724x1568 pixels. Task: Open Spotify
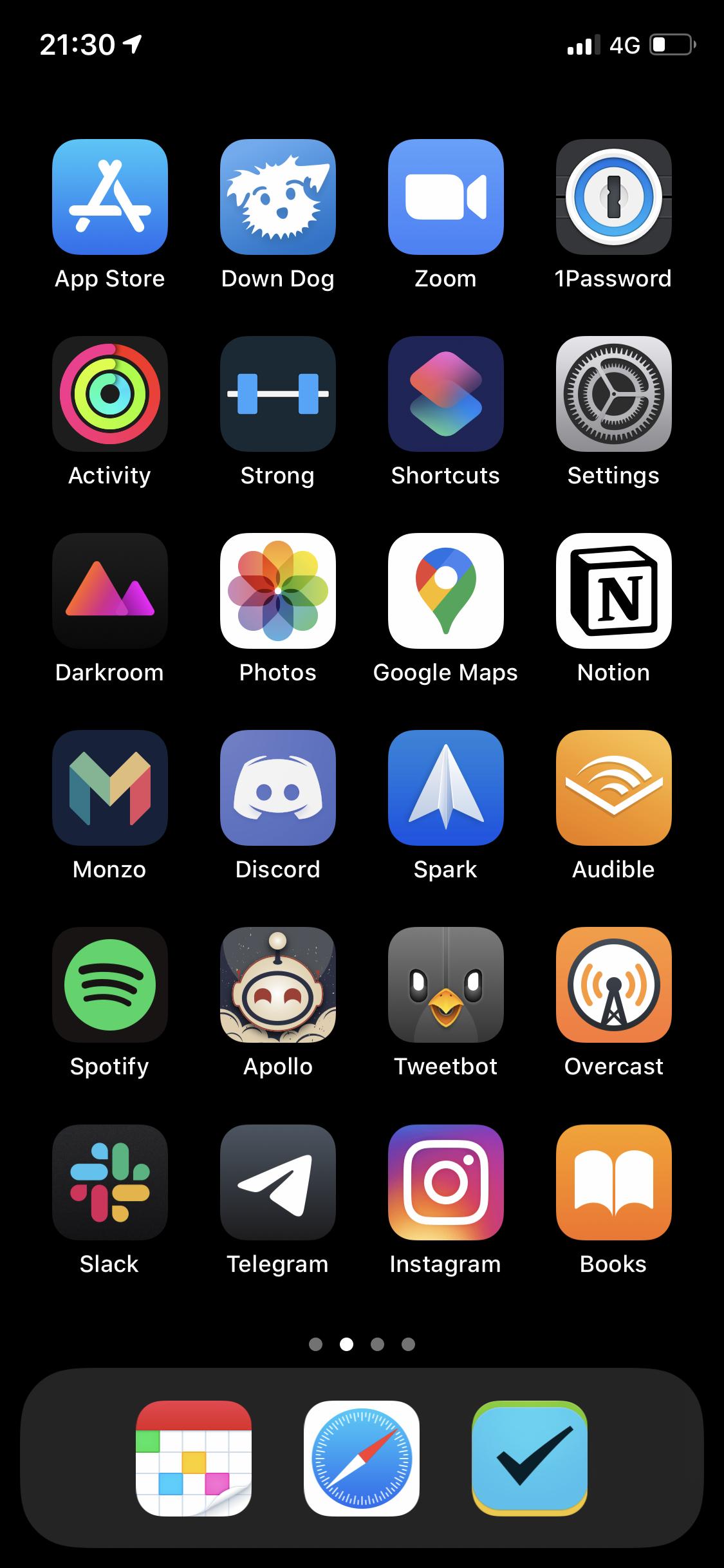point(110,985)
